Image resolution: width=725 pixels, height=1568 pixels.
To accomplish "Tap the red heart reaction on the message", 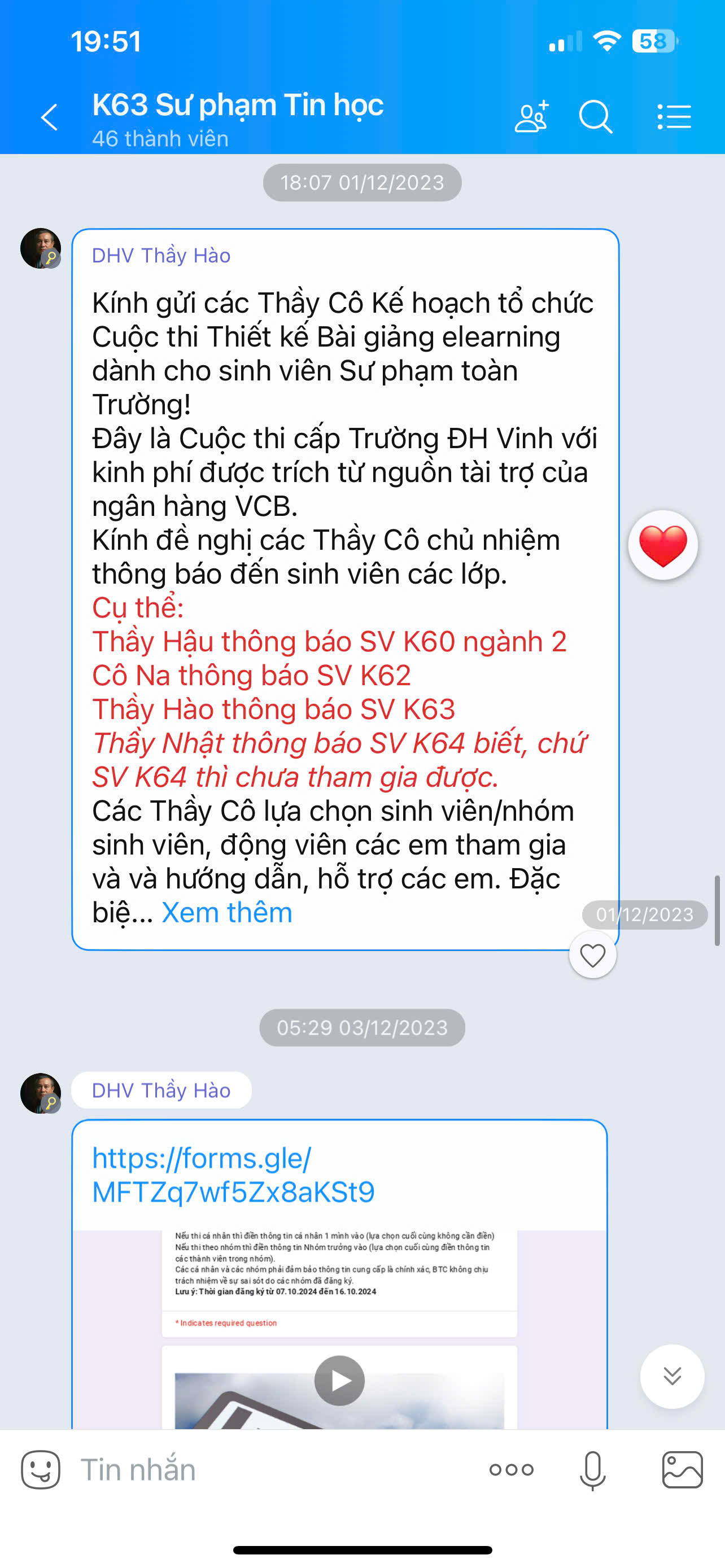I will click(x=663, y=545).
